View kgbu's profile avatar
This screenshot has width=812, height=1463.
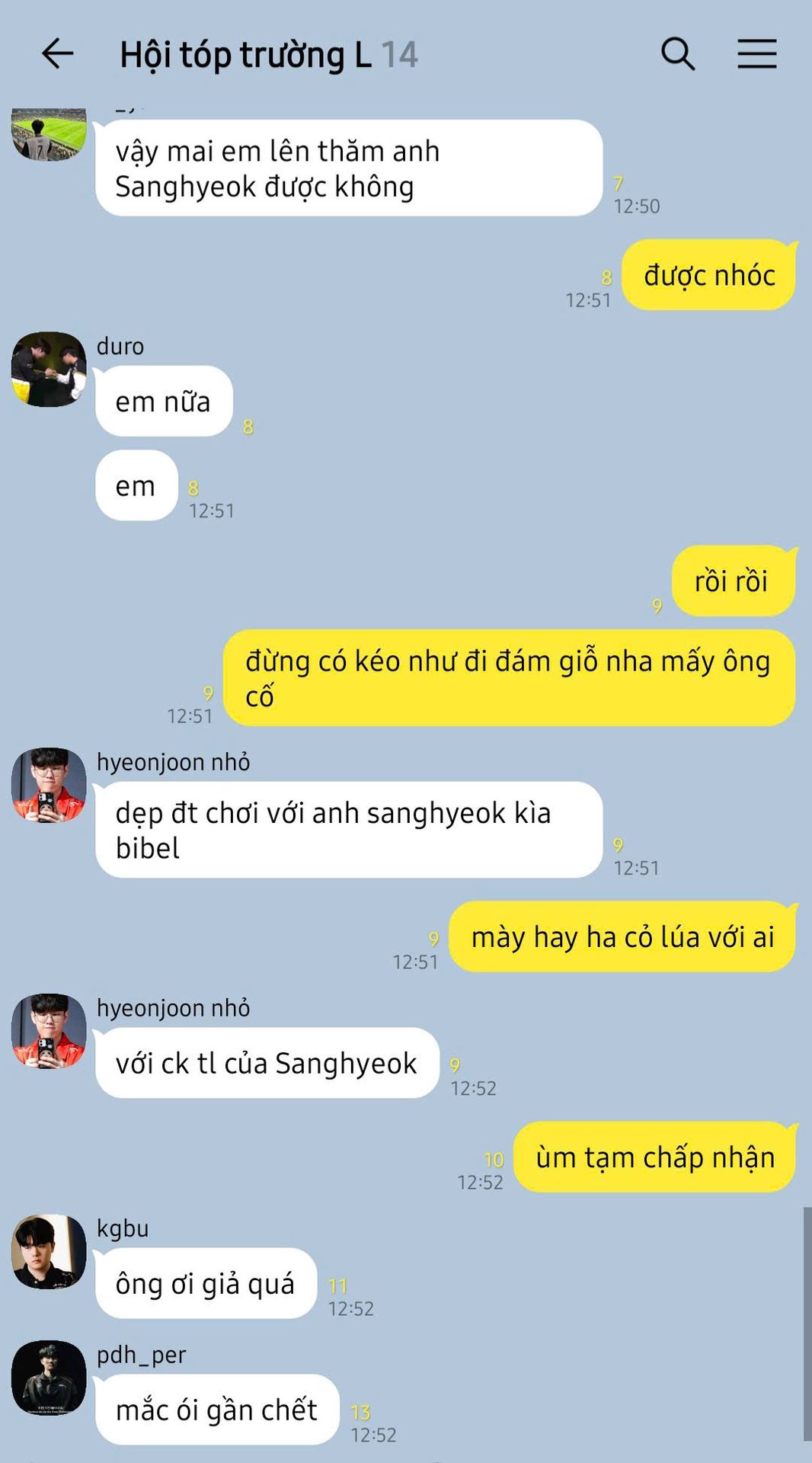pos(49,1252)
